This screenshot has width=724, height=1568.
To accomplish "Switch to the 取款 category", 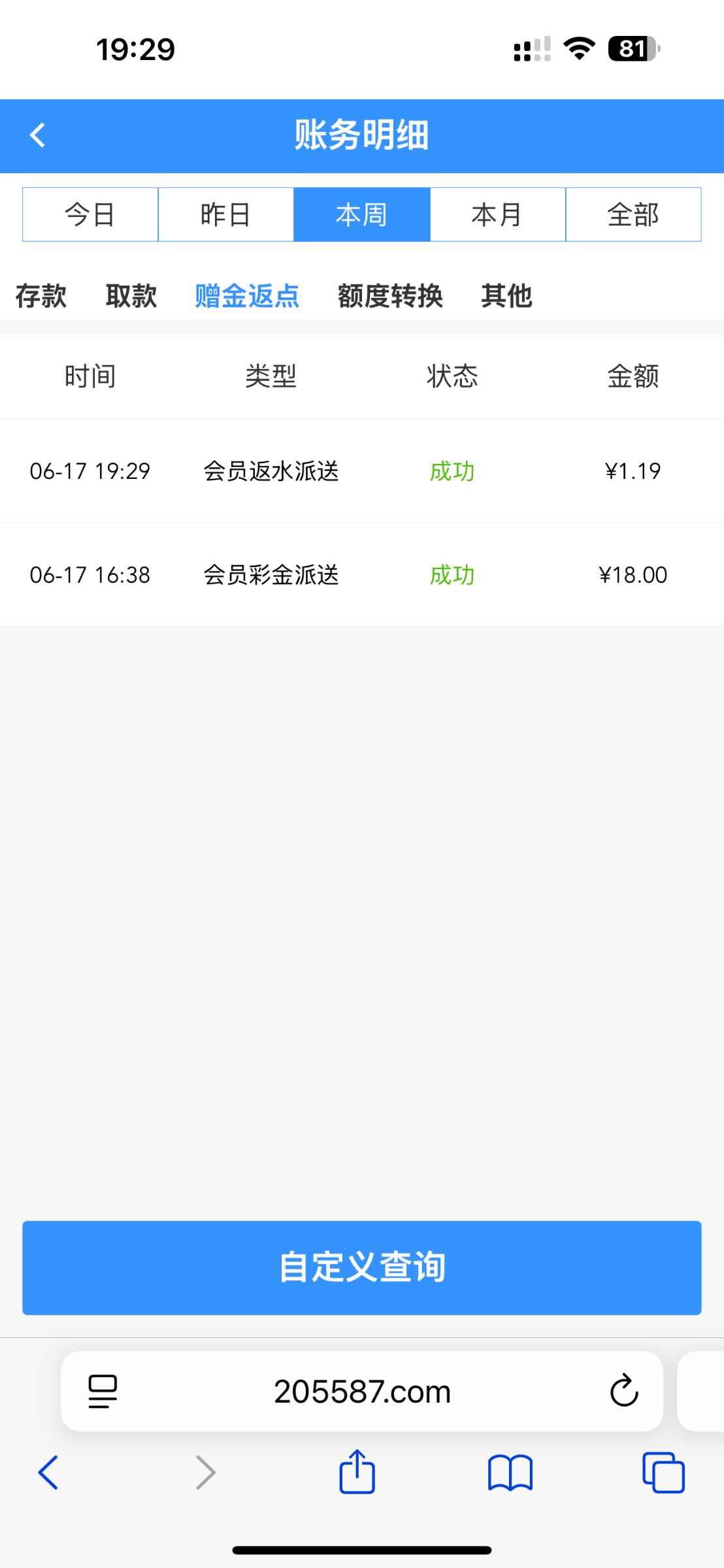I will [x=131, y=296].
